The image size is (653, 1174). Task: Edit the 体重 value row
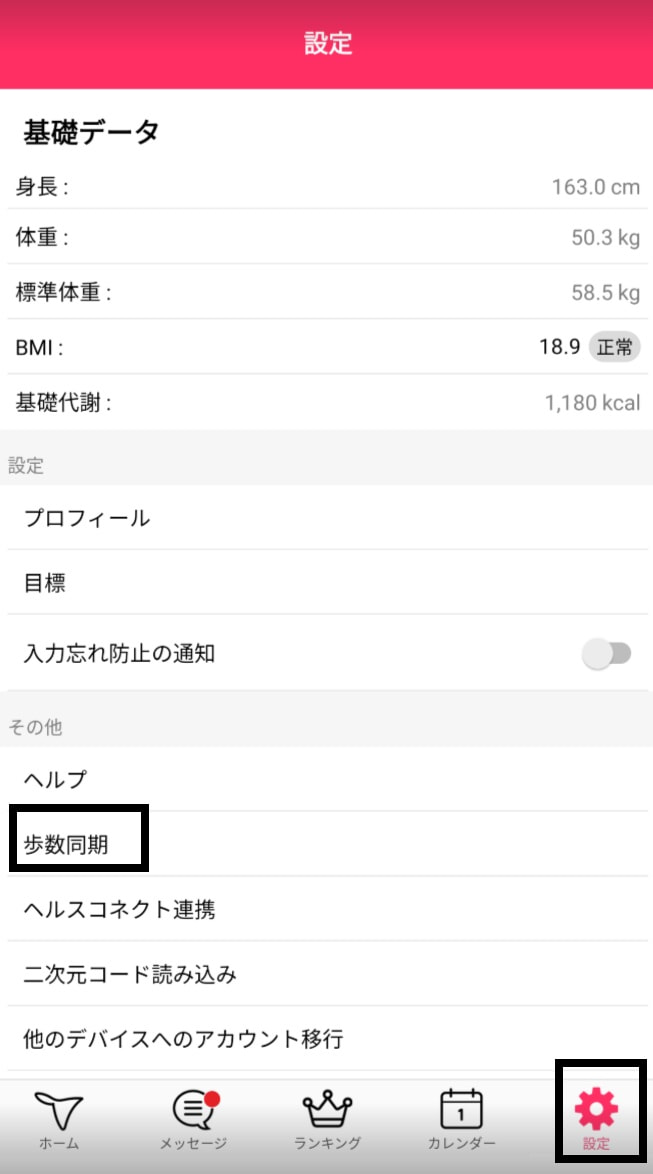pyautogui.click(x=326, y=238)
